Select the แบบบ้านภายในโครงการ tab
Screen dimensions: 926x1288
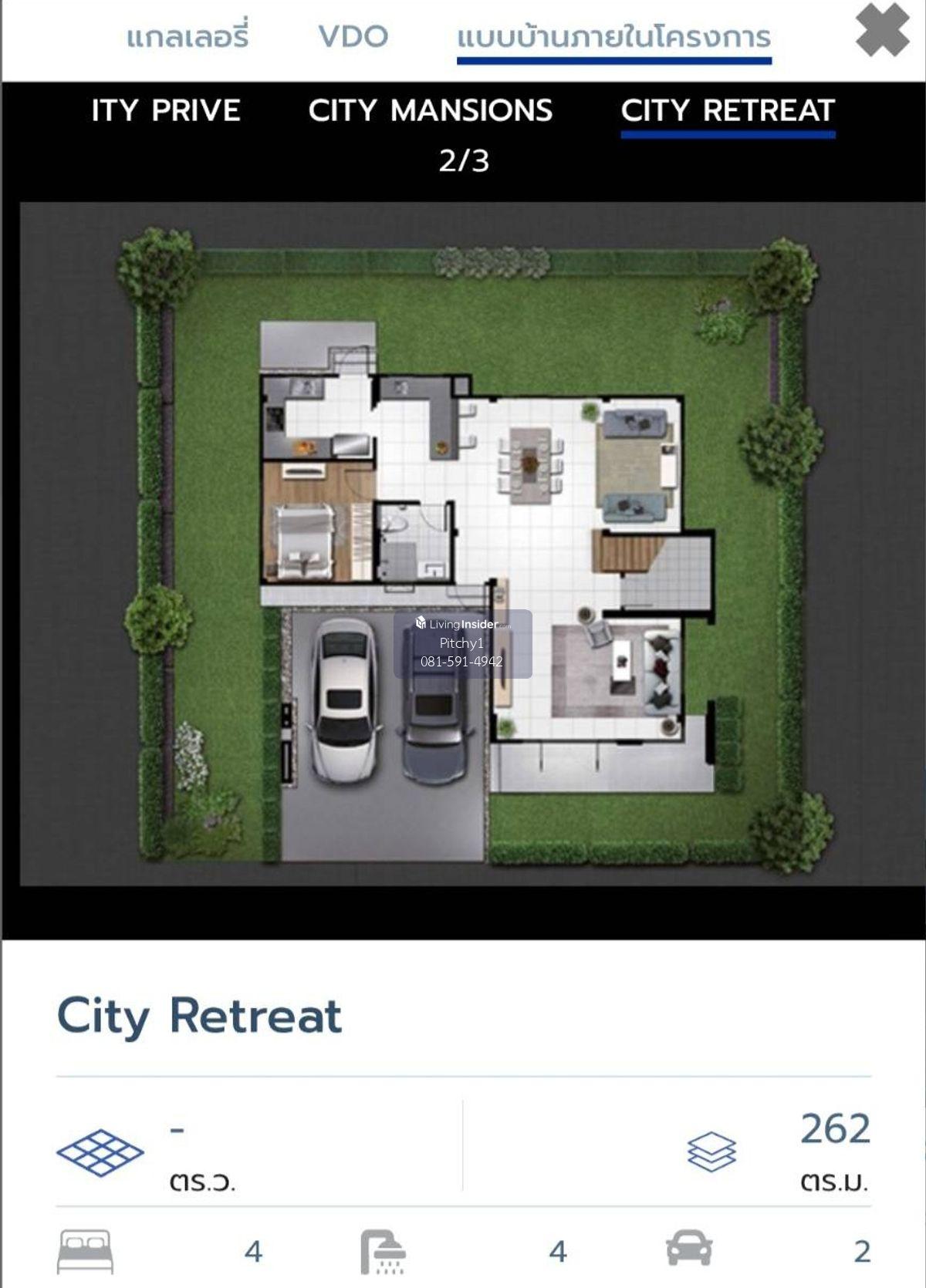[x=613, y=37]
